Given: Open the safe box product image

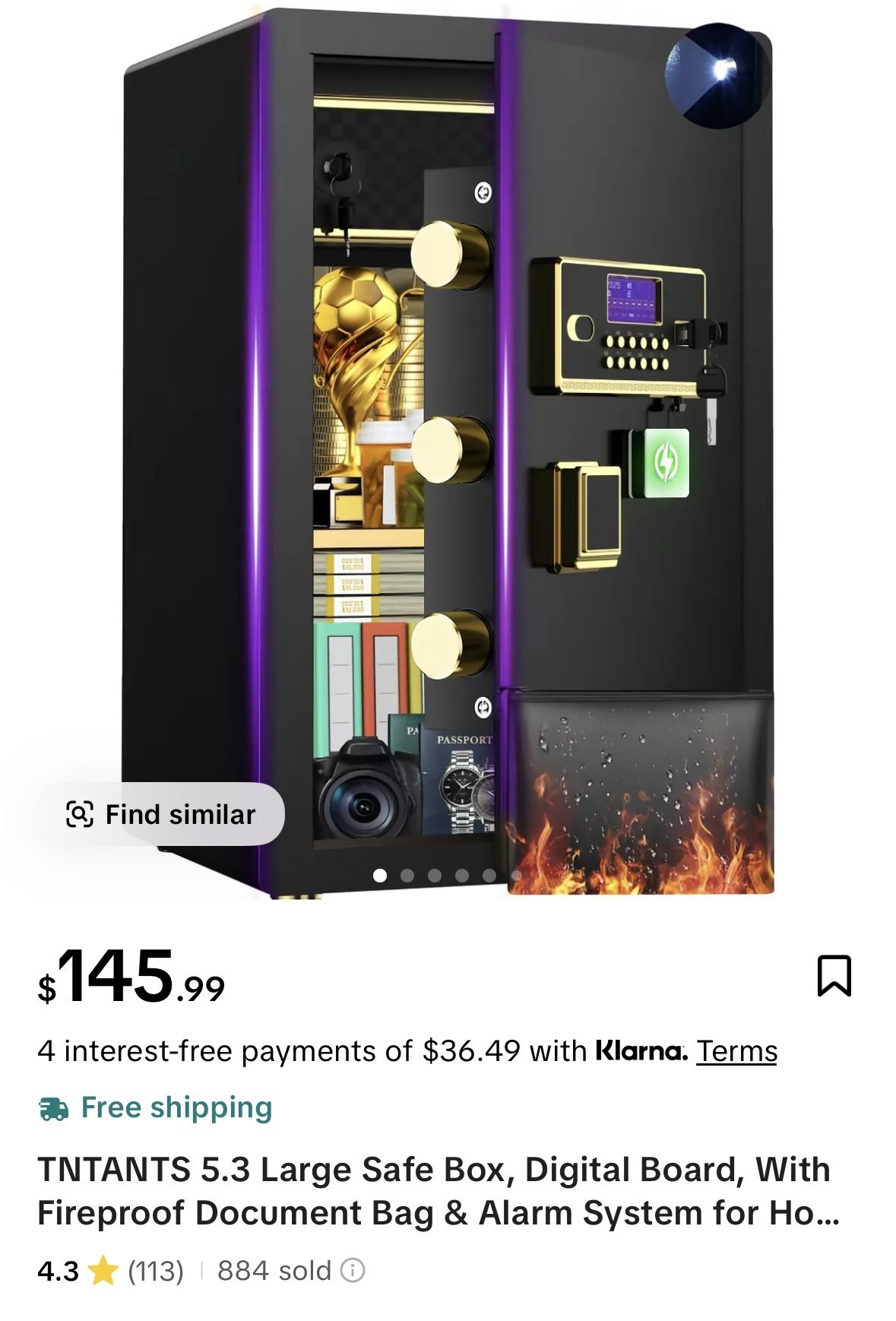Looking at the screenshot, I should point(448,456).
